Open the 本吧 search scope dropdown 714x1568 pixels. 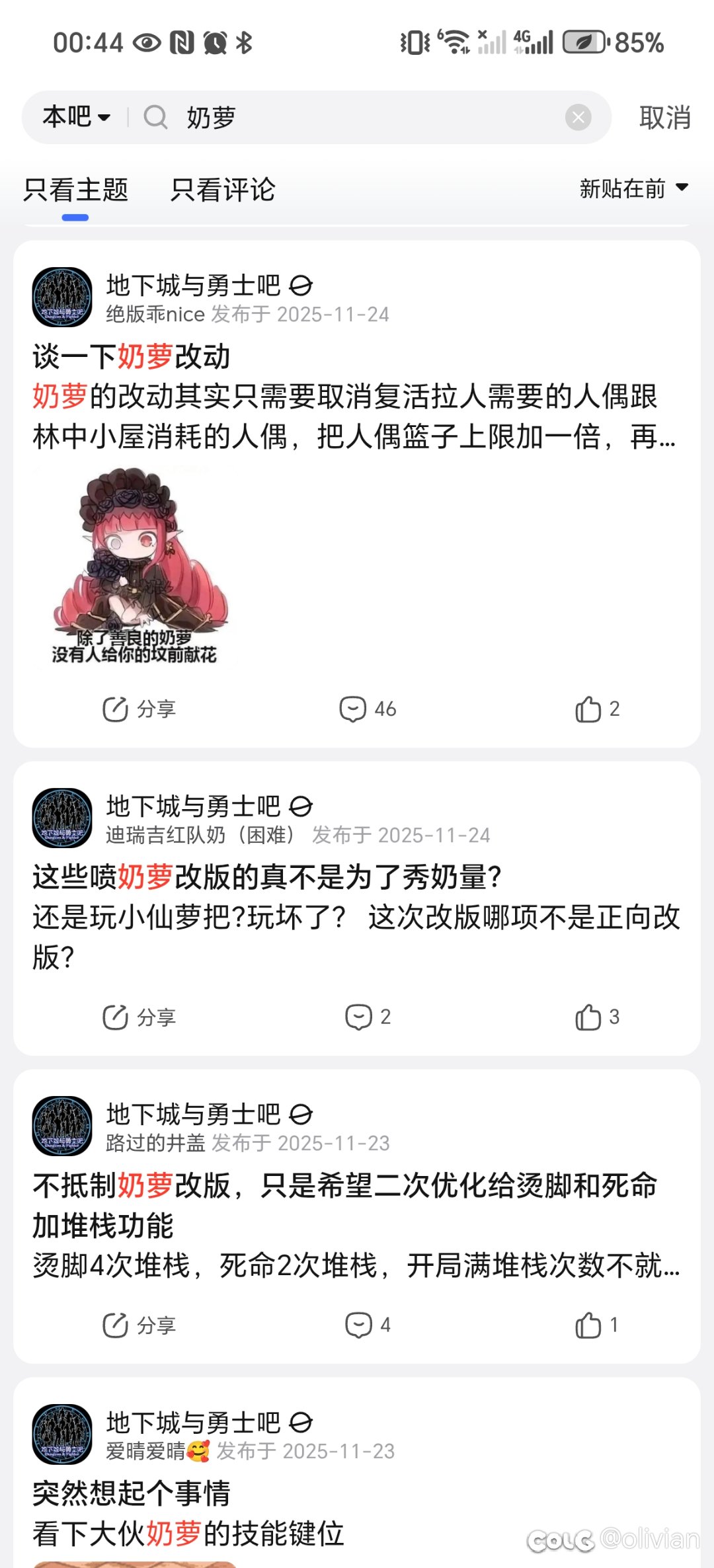(75, 118)
